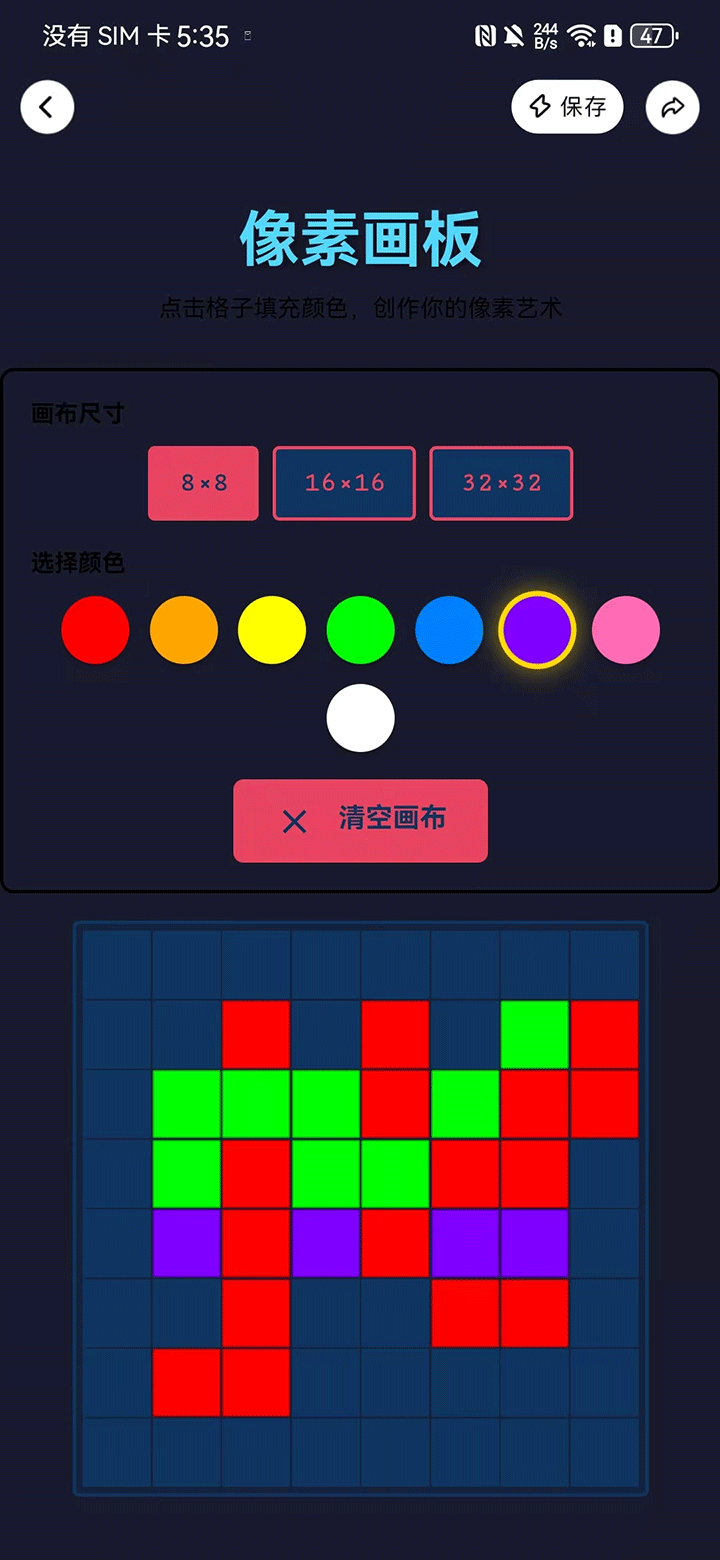Choose the white color swatch
This screenshot has height=1560, width=720.
click(x=361, y=718)
